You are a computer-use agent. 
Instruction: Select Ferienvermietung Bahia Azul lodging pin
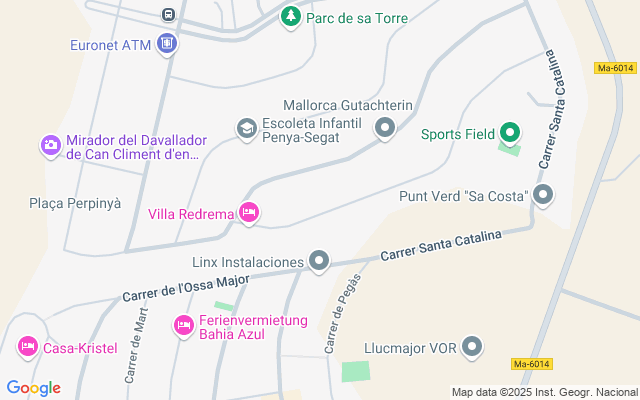pyautogui.click(x=184, y=325)
